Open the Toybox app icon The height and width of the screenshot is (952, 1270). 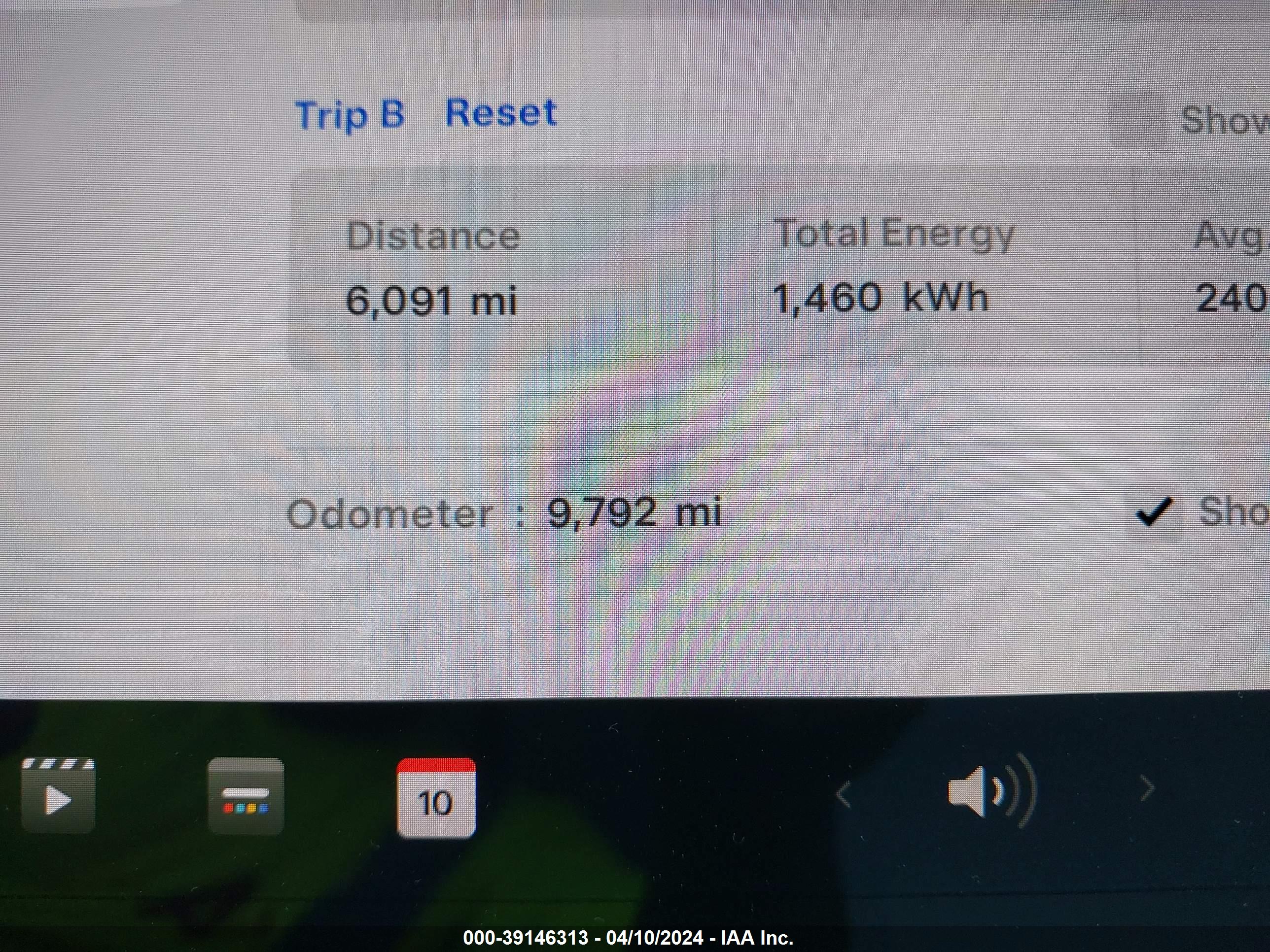[246, 795]
